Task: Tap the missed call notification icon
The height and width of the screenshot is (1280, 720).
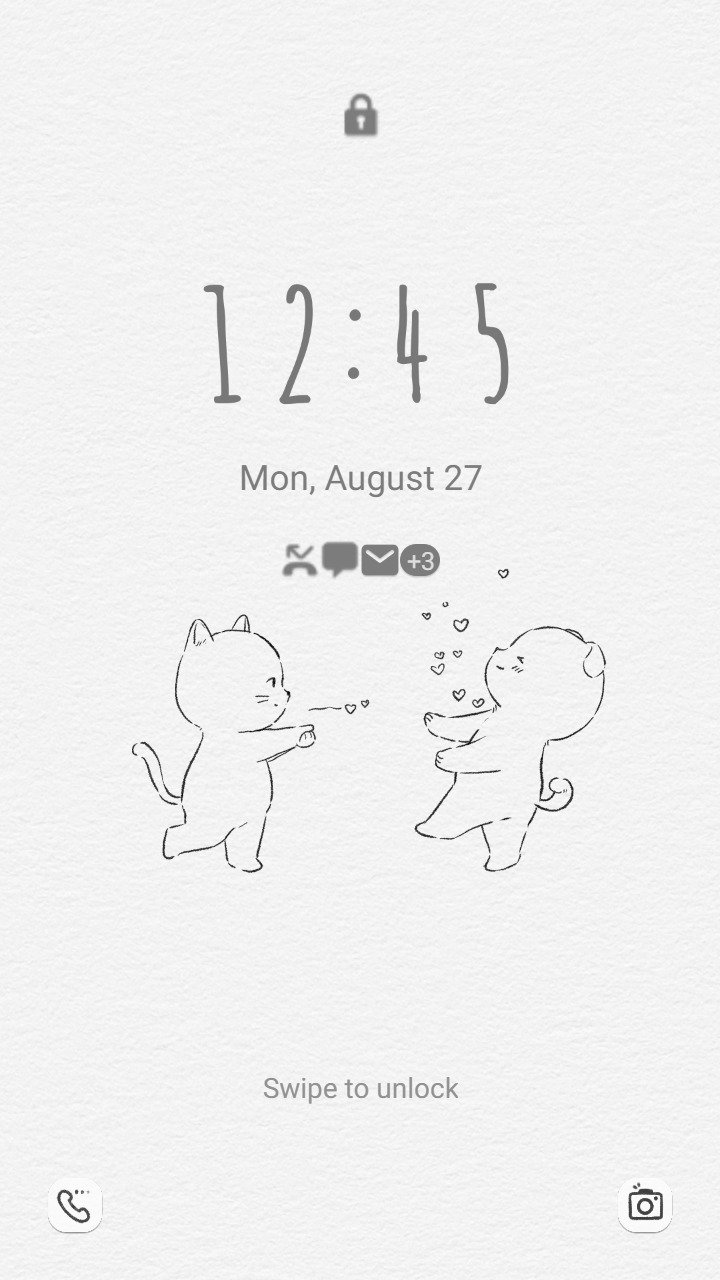Action: coord(300,561)
